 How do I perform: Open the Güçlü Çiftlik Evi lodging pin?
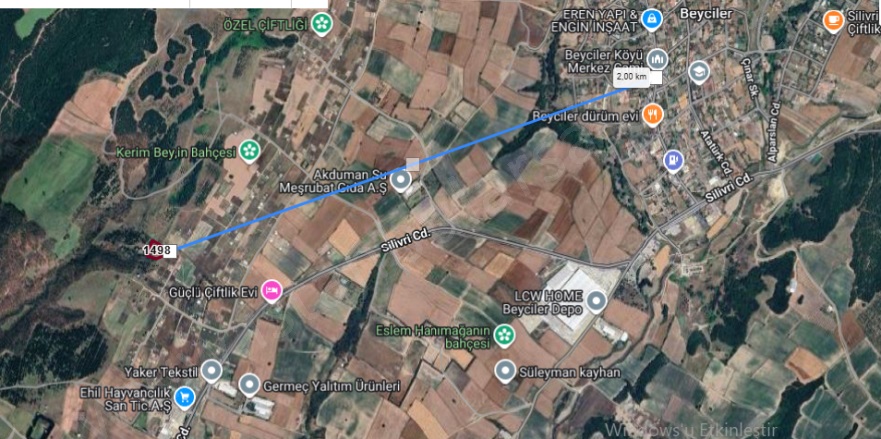click(x=271, y=290)
